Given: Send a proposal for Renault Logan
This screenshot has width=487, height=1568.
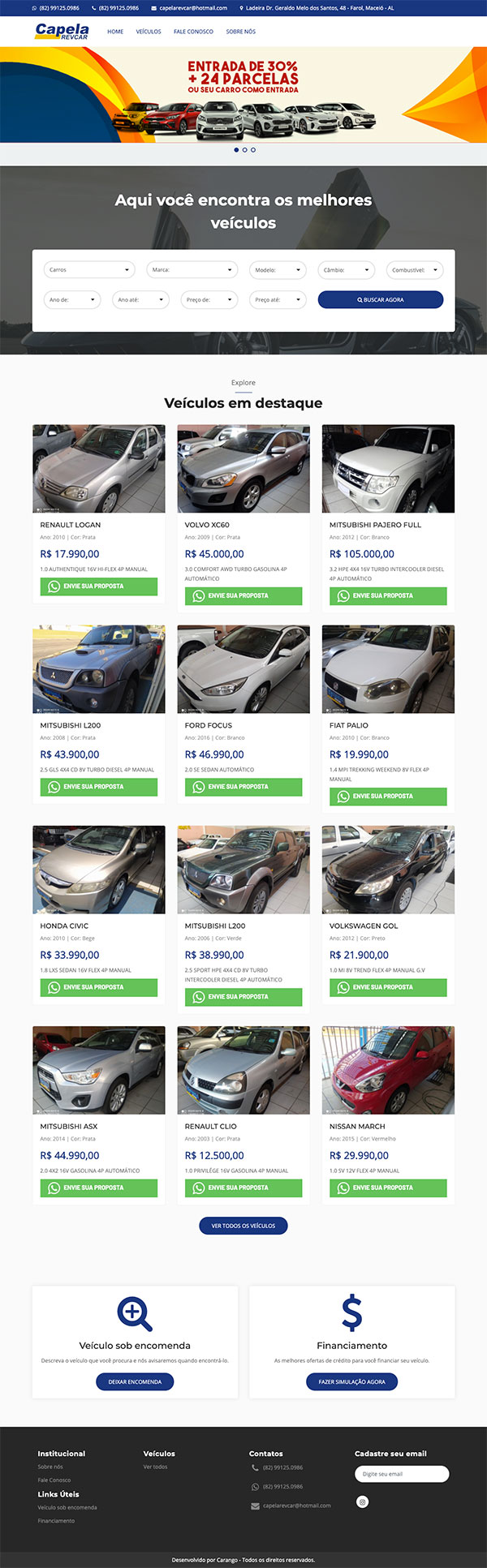Looking at the screenshot, I should pyautogui.click(x=98, y=586).
